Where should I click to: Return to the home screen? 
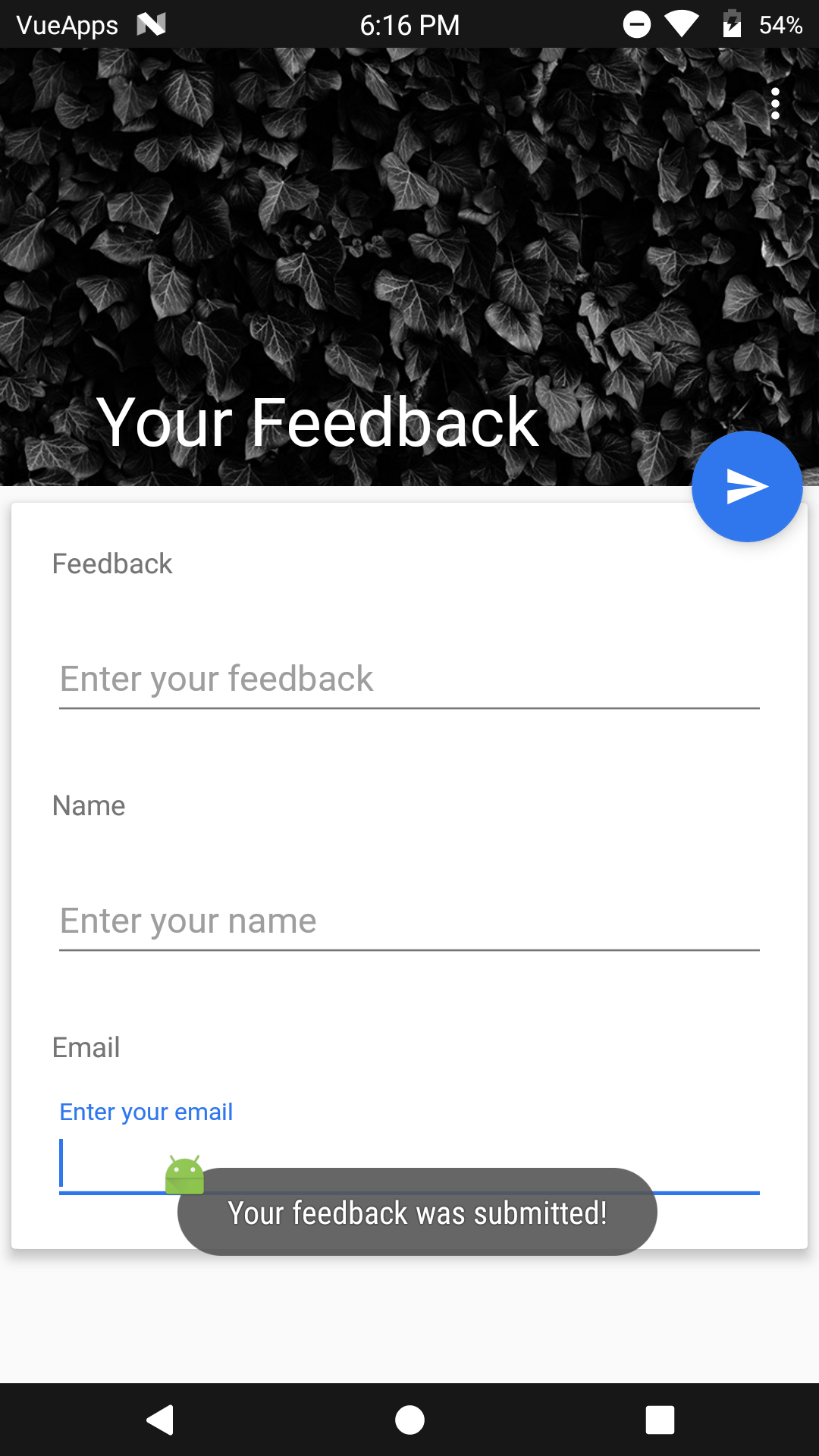tap(409, 1420)
